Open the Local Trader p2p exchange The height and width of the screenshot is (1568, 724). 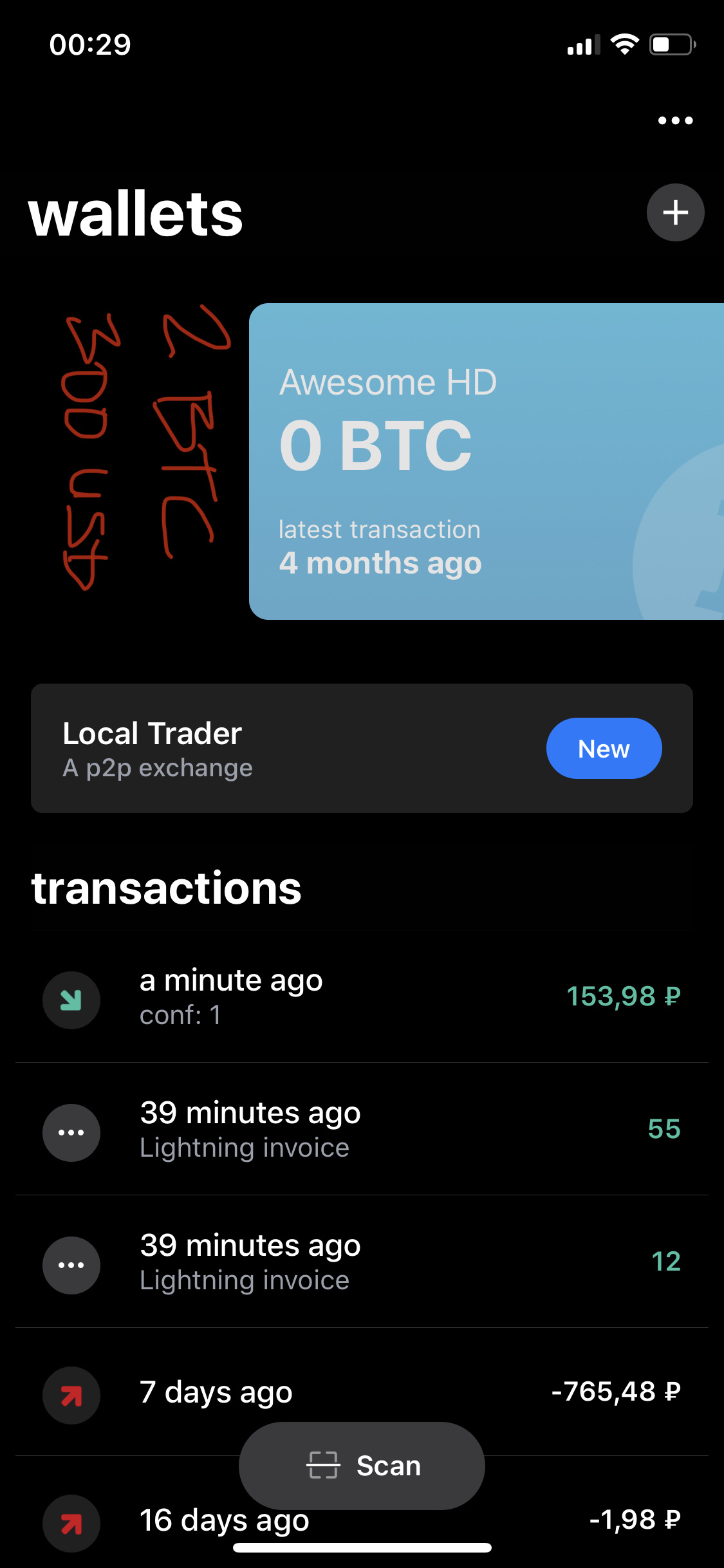[x=362, y=748]
